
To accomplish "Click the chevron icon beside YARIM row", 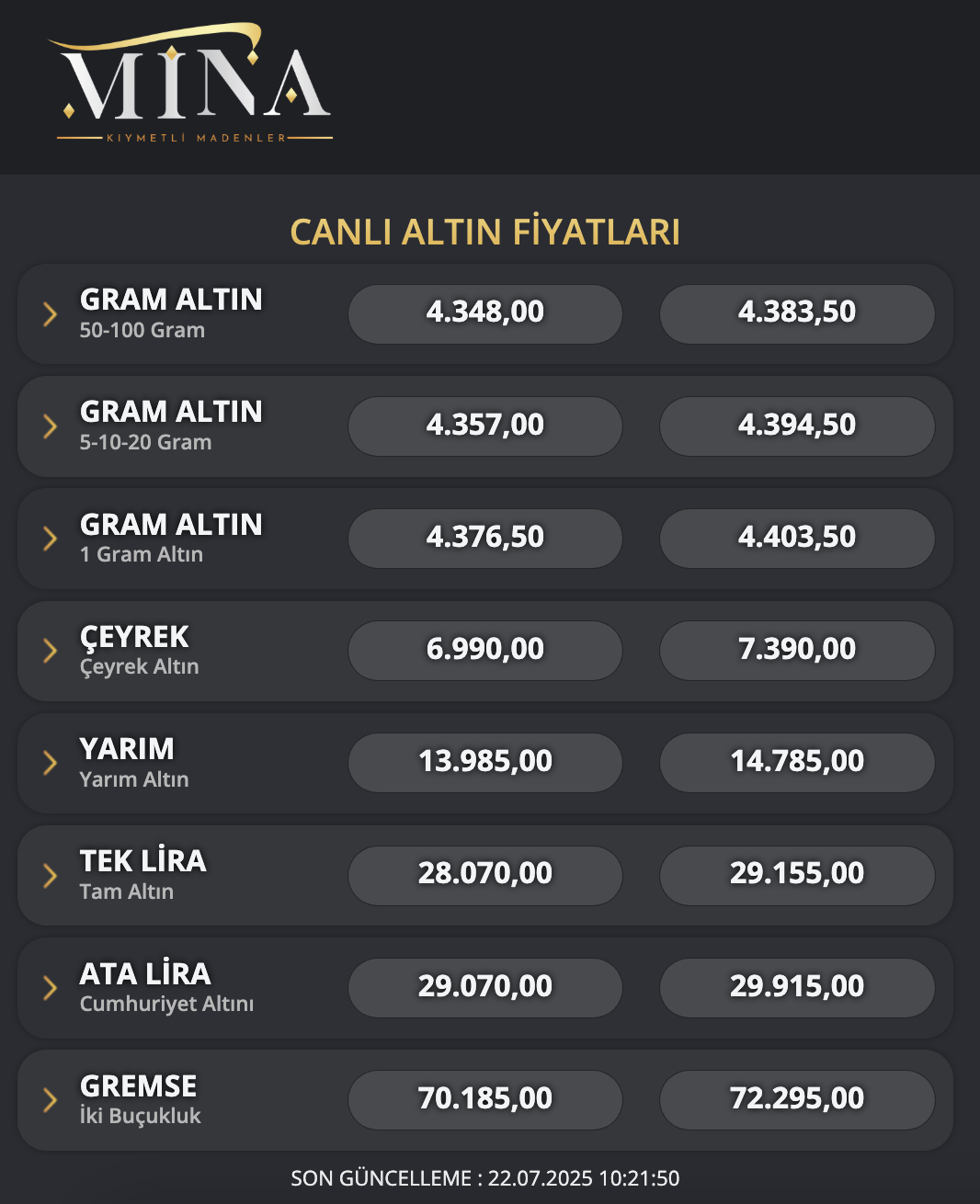I will (50, 762).
